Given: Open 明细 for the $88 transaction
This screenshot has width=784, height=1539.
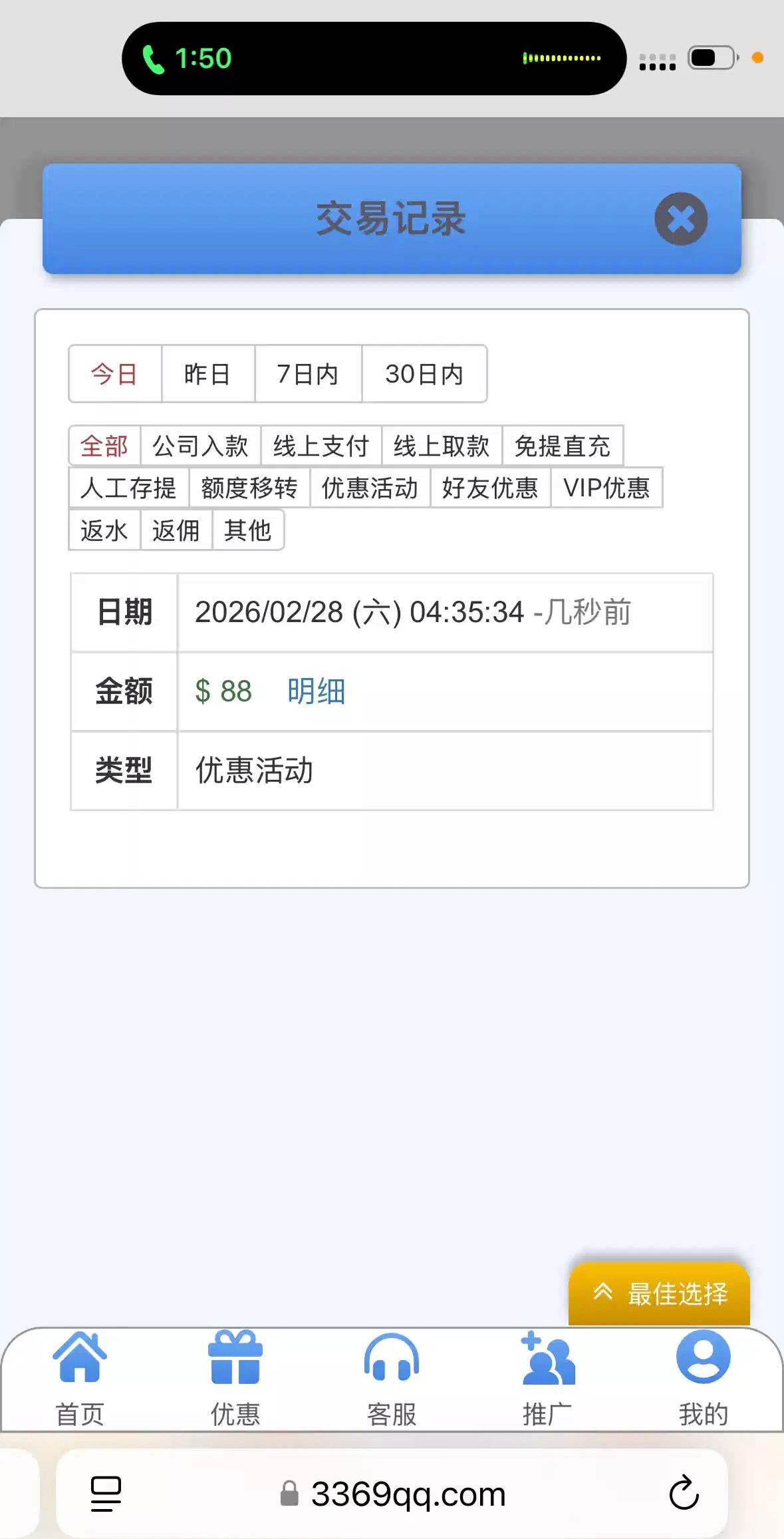Looking at the screenshot, I should tap(316, 691).
